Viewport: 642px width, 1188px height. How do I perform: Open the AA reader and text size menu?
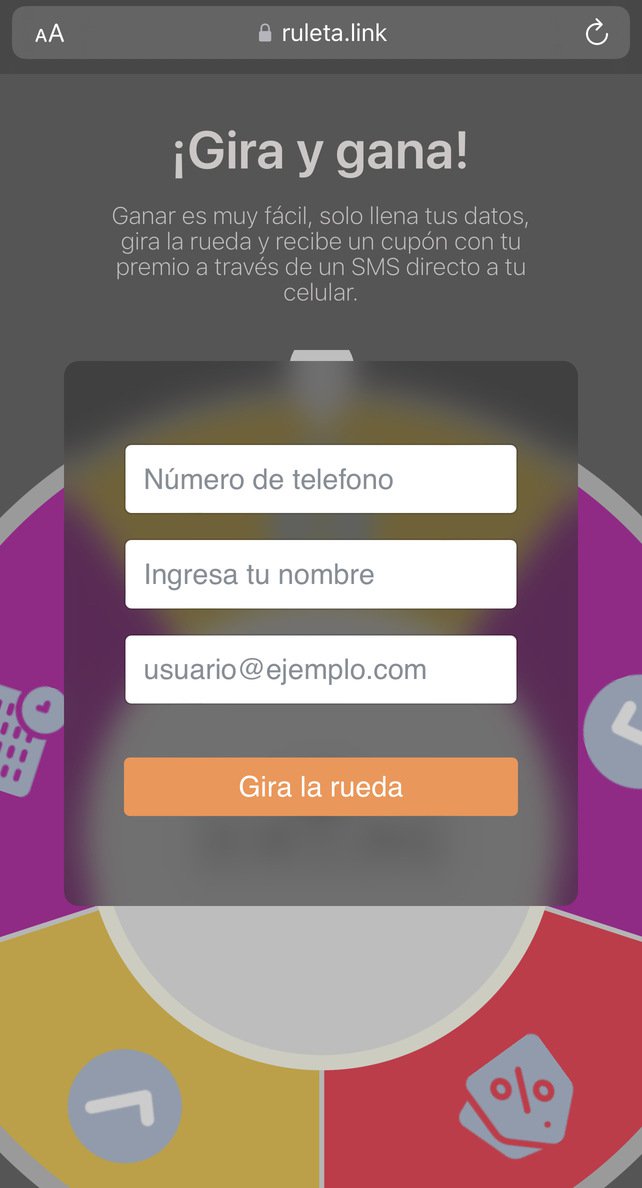pos(49,34)
